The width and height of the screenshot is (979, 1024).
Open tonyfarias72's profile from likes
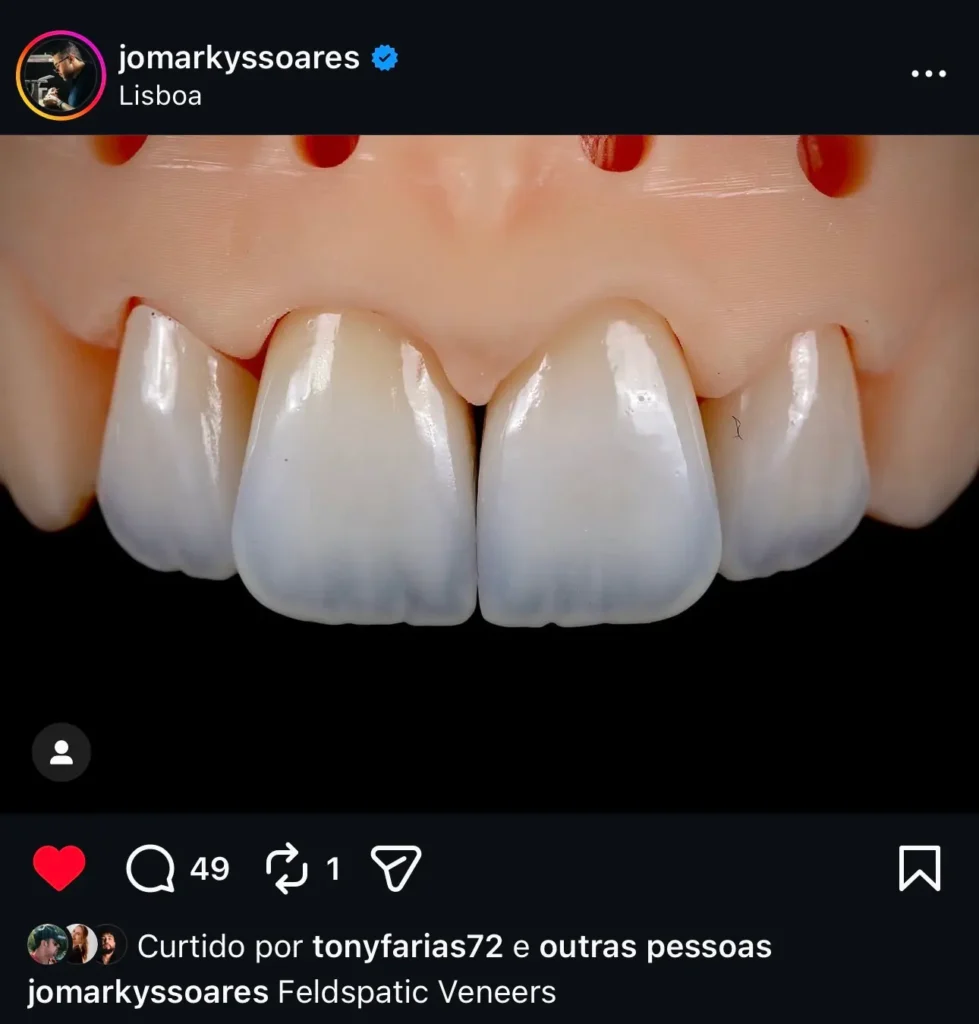(x=407, y=946)
